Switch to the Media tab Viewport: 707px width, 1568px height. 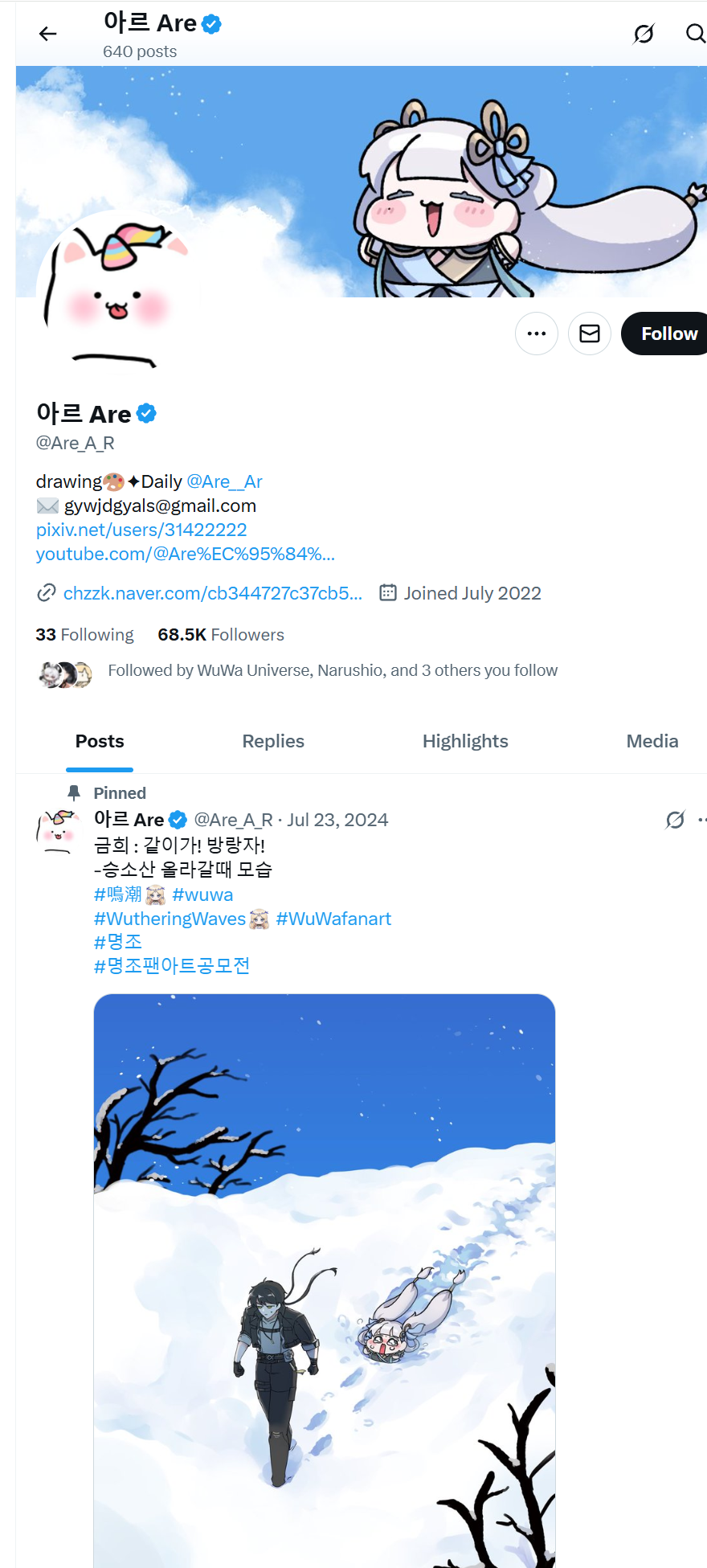point(652,741)
